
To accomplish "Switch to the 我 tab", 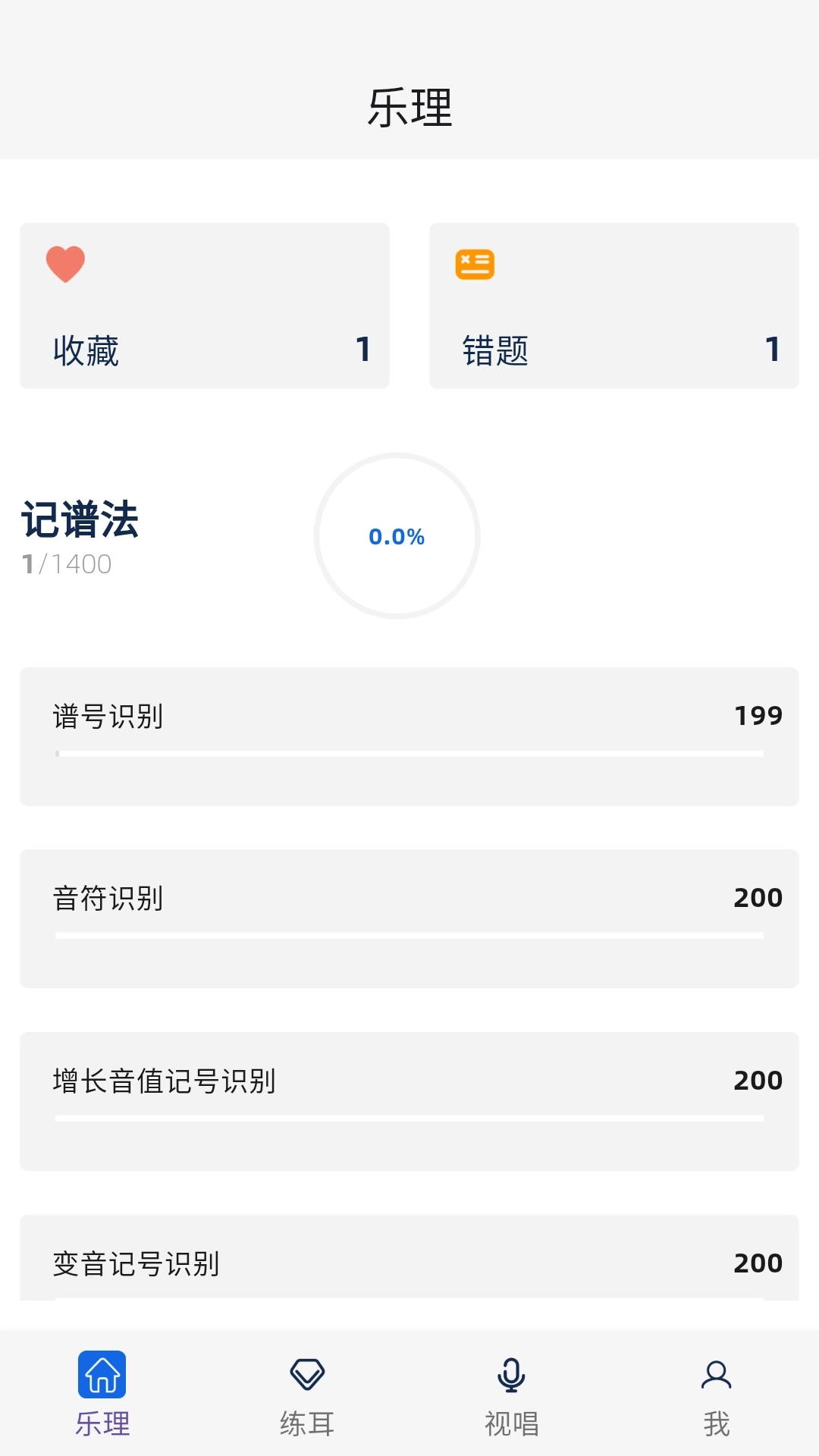I will click(717, 1399).
